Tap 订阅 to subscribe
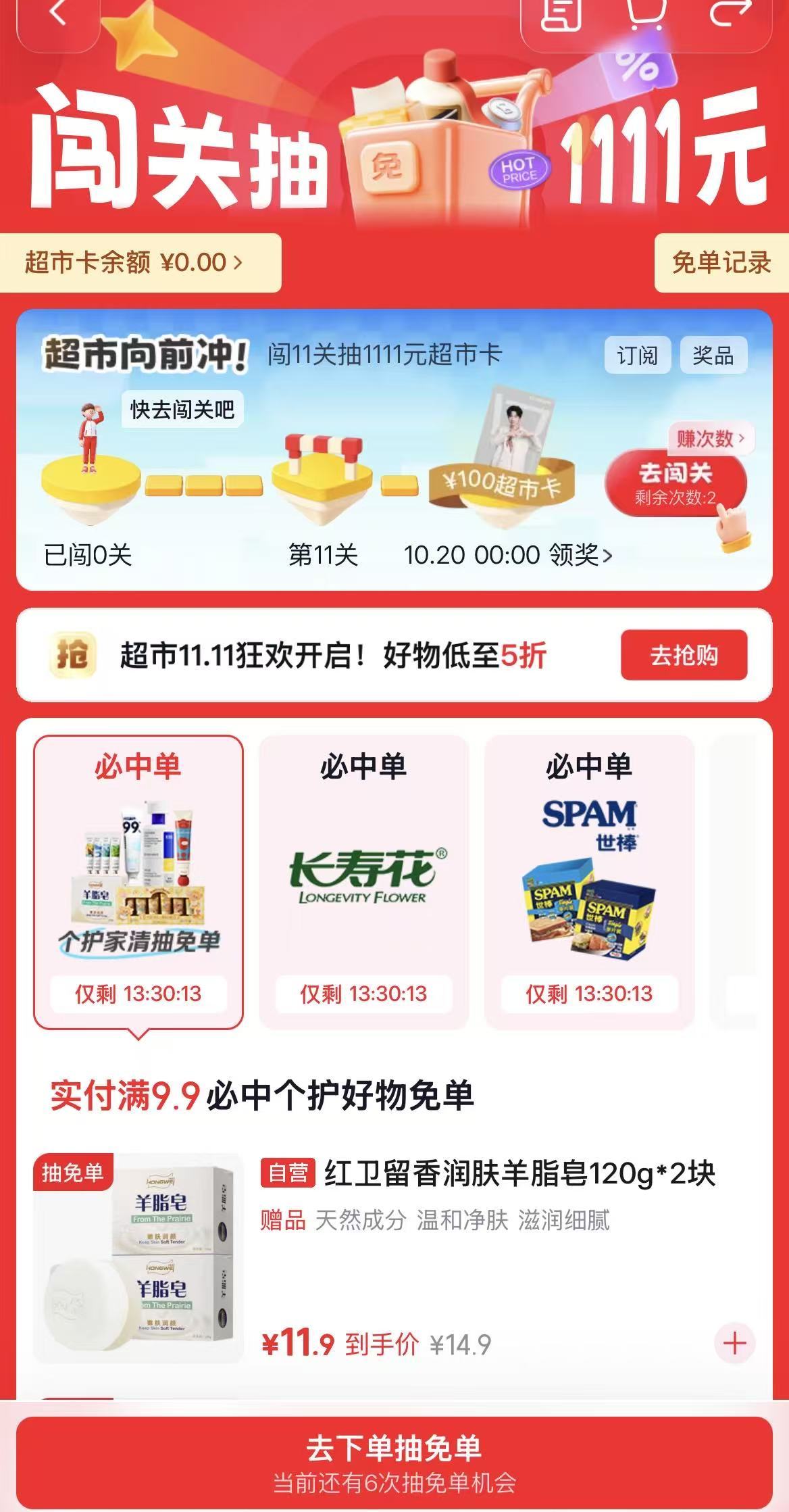 637,355
